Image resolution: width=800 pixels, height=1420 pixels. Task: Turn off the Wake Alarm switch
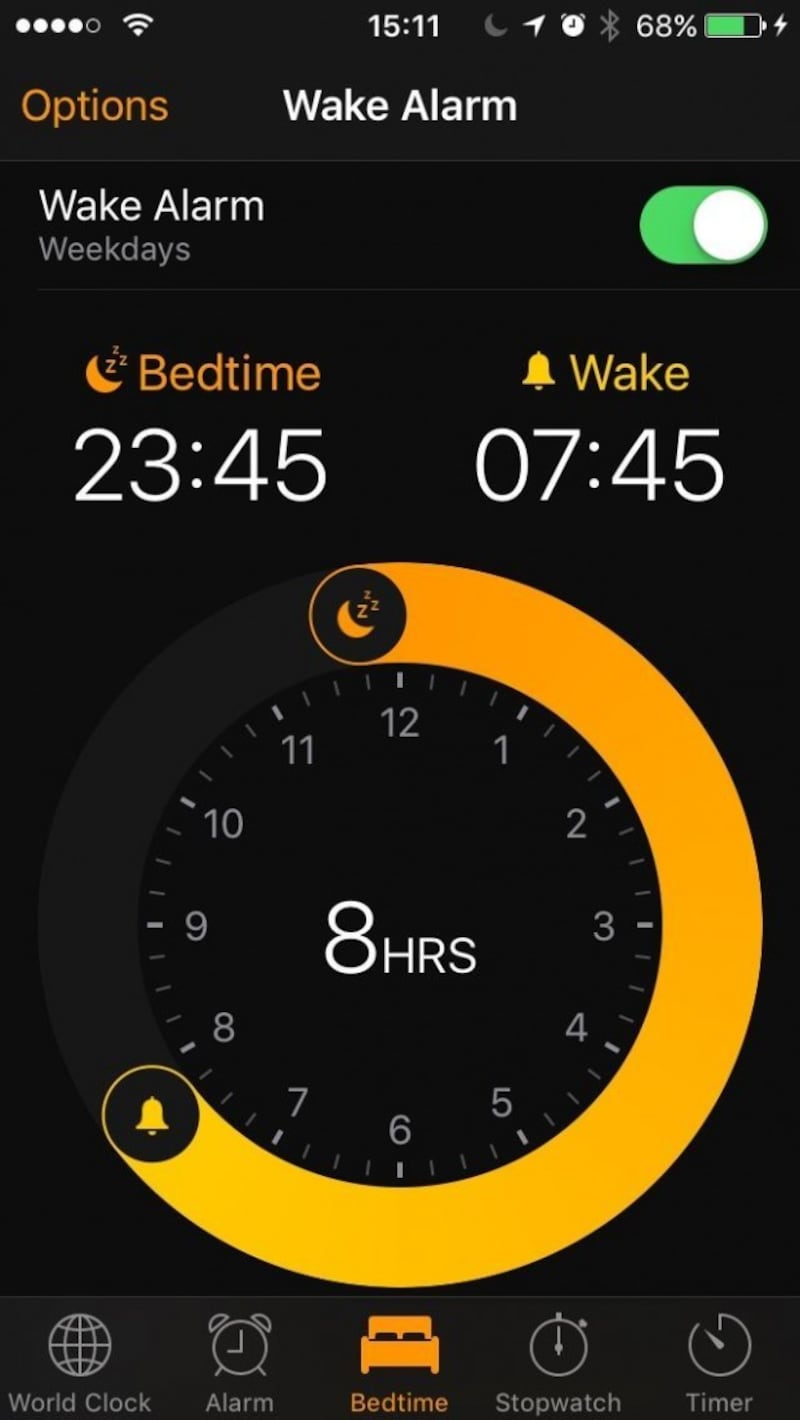703,226
